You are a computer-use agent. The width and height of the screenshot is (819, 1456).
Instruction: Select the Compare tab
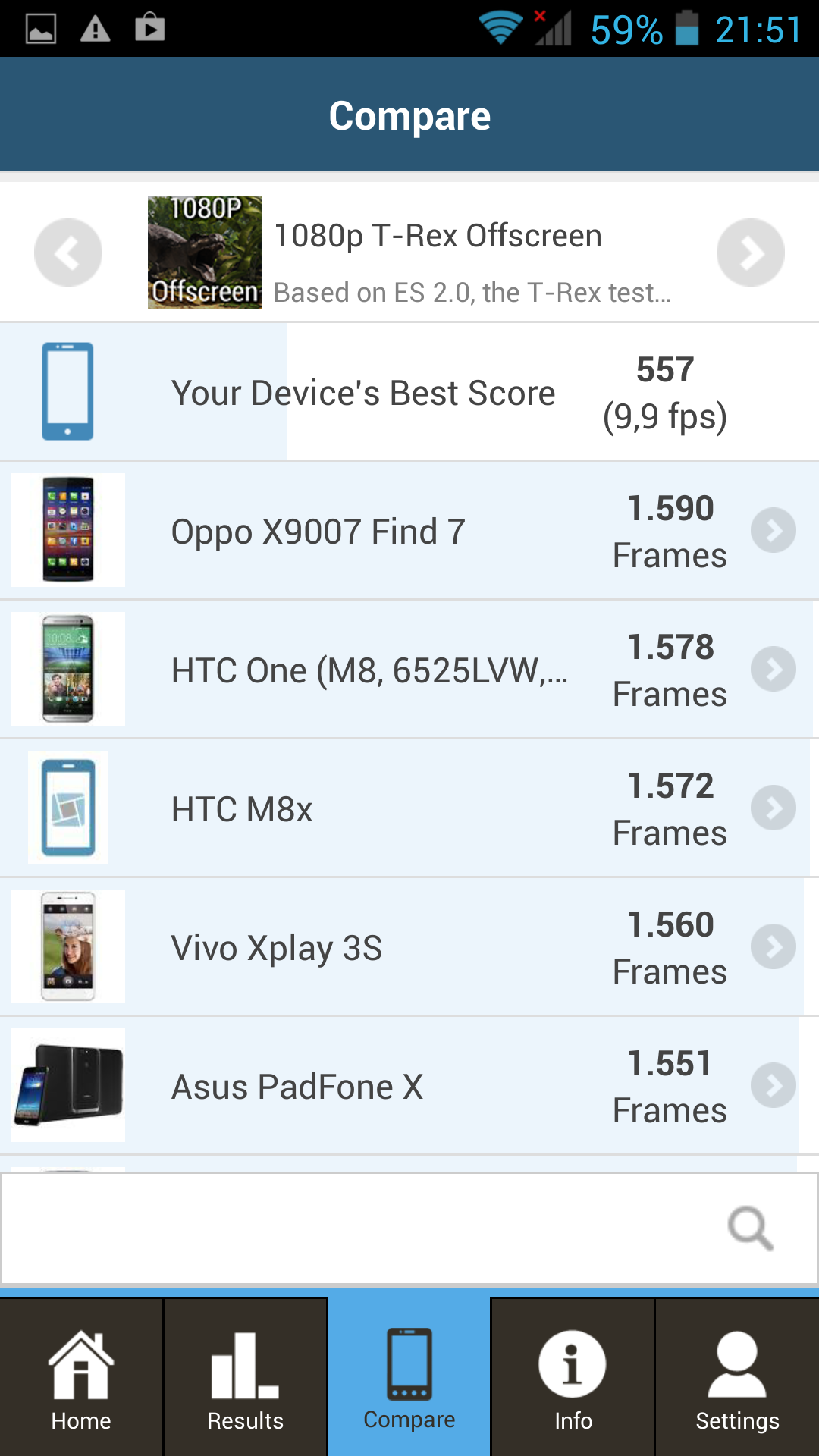click(x=409, y=1376)
